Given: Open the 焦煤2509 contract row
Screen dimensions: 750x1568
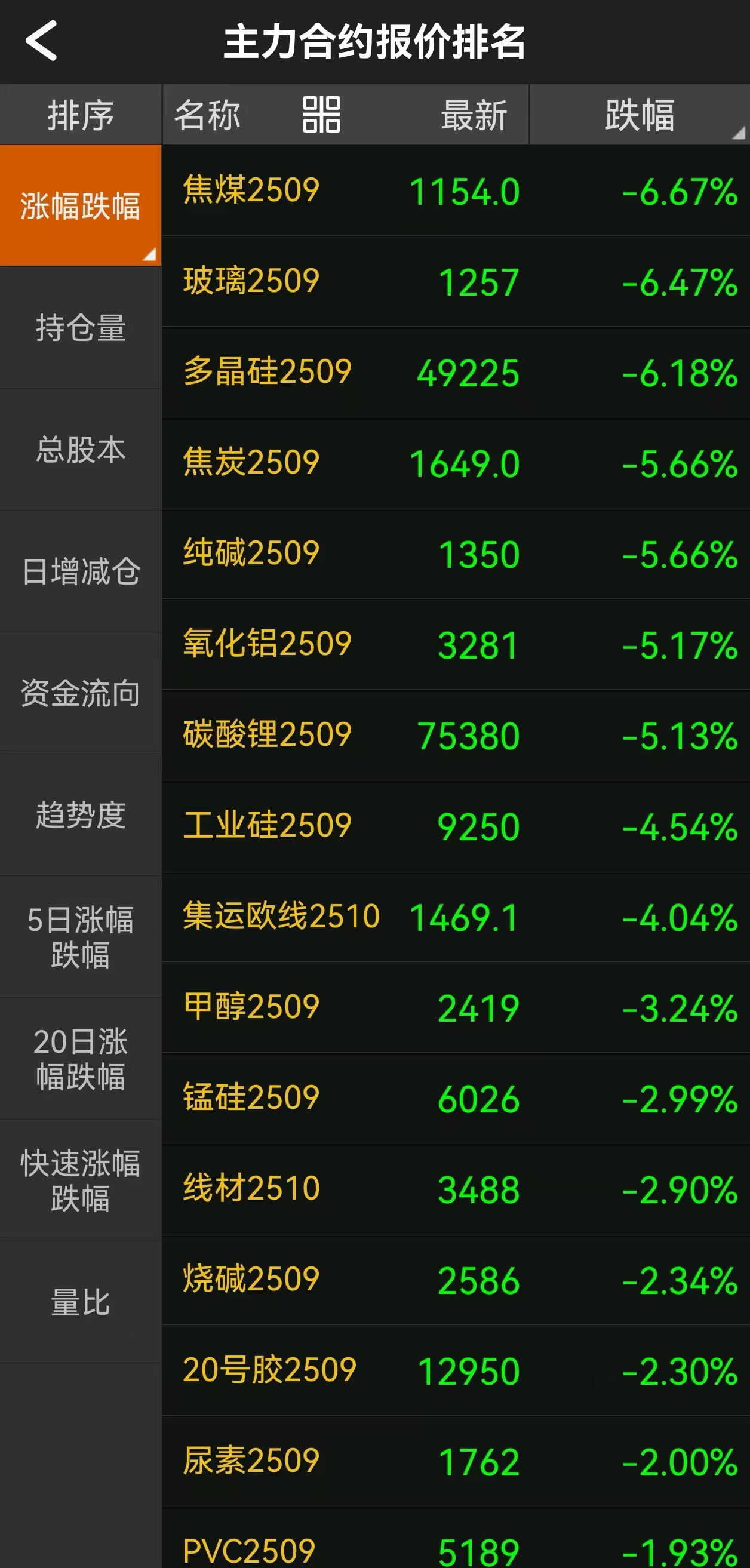Looking at the screenshot, I should click(x=456, y=190).
